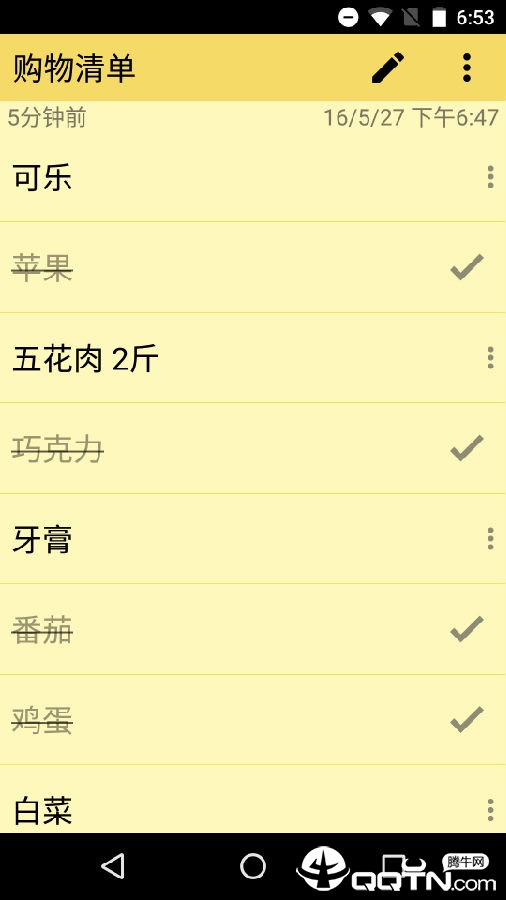Uncheck the 巧克力 item
The height and width of the screenshot is (900, 506).
(467, 448)
